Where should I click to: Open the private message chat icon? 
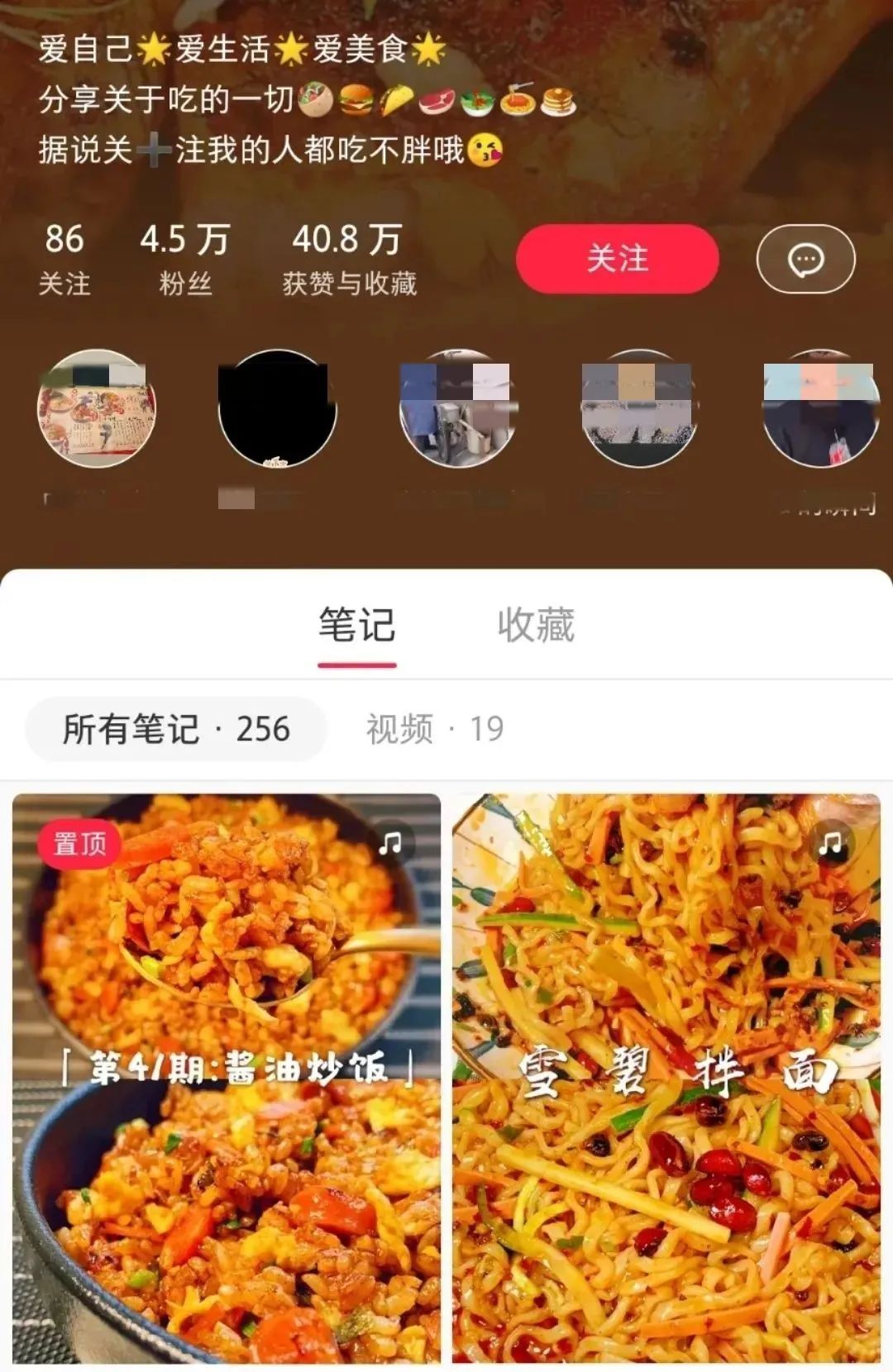(x=805, y=260)
